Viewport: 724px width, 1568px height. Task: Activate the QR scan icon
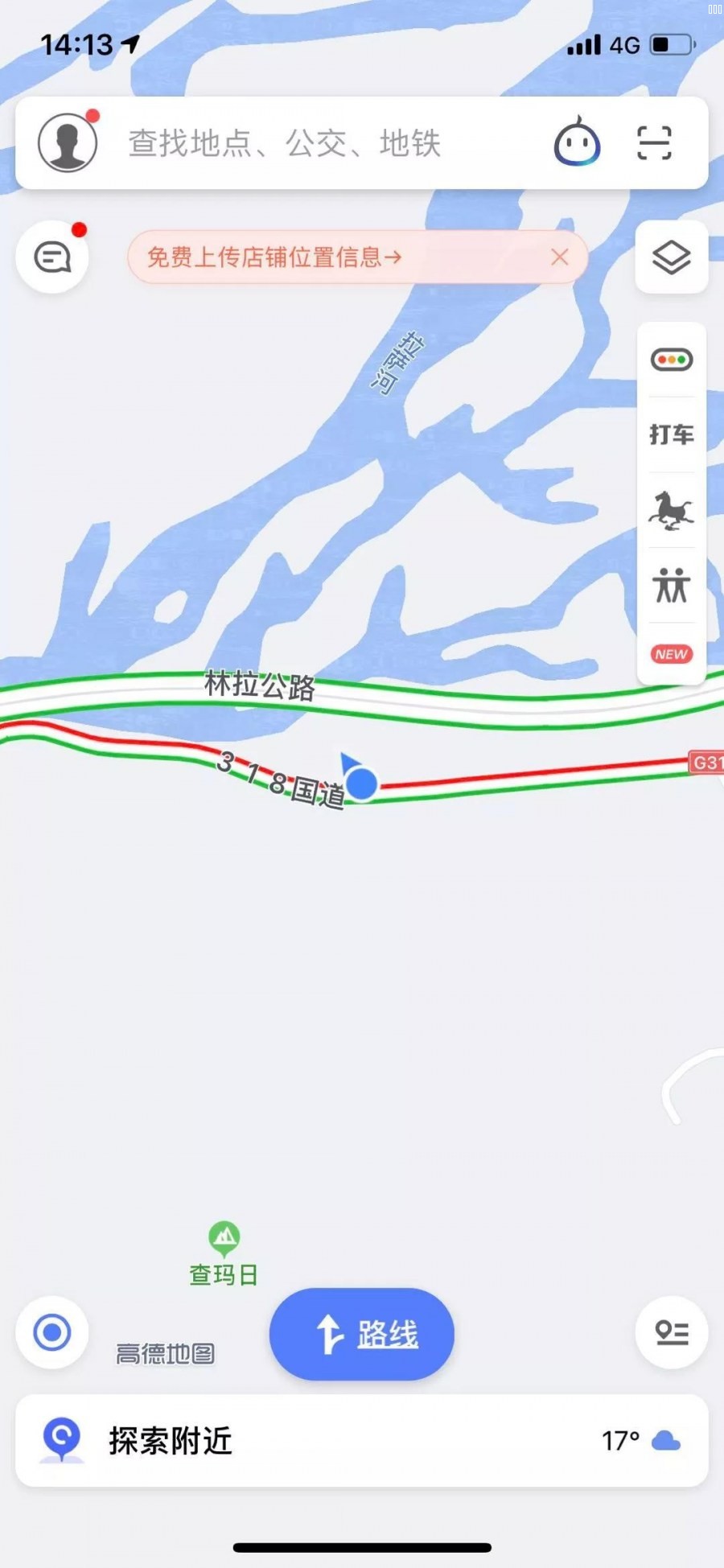coord(653,142)
